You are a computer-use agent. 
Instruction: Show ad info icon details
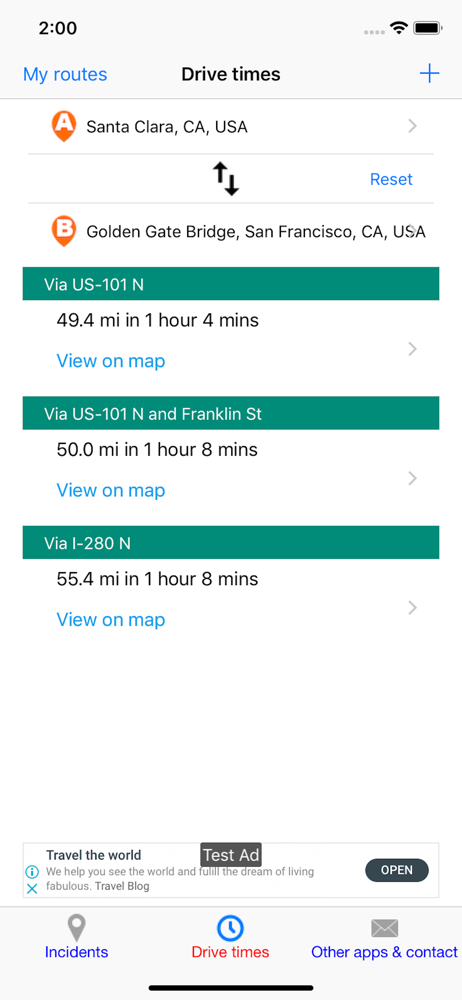32,871
